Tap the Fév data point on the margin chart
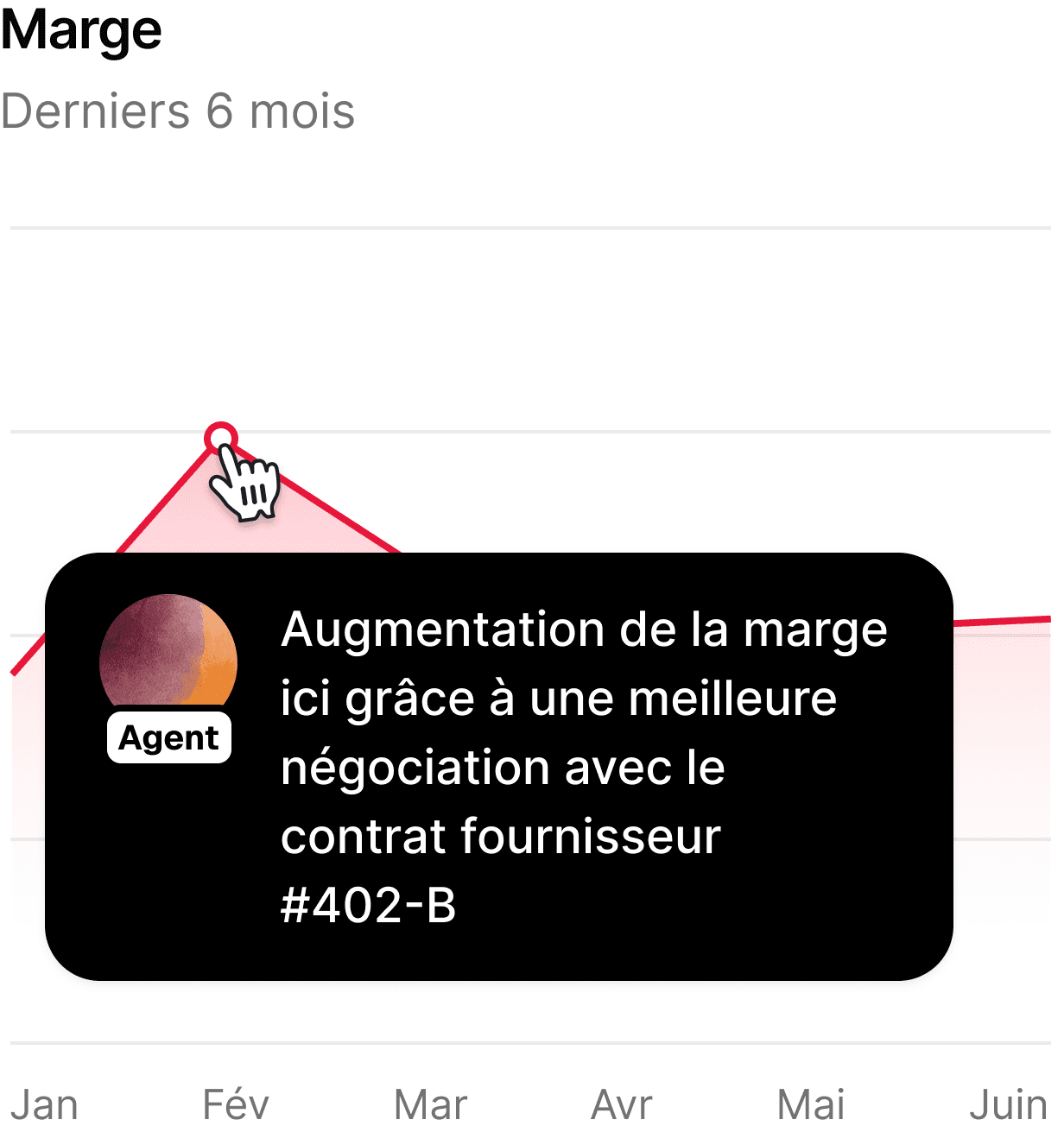Screen dimensions: 1064x1126 click(x=221, y=437)
